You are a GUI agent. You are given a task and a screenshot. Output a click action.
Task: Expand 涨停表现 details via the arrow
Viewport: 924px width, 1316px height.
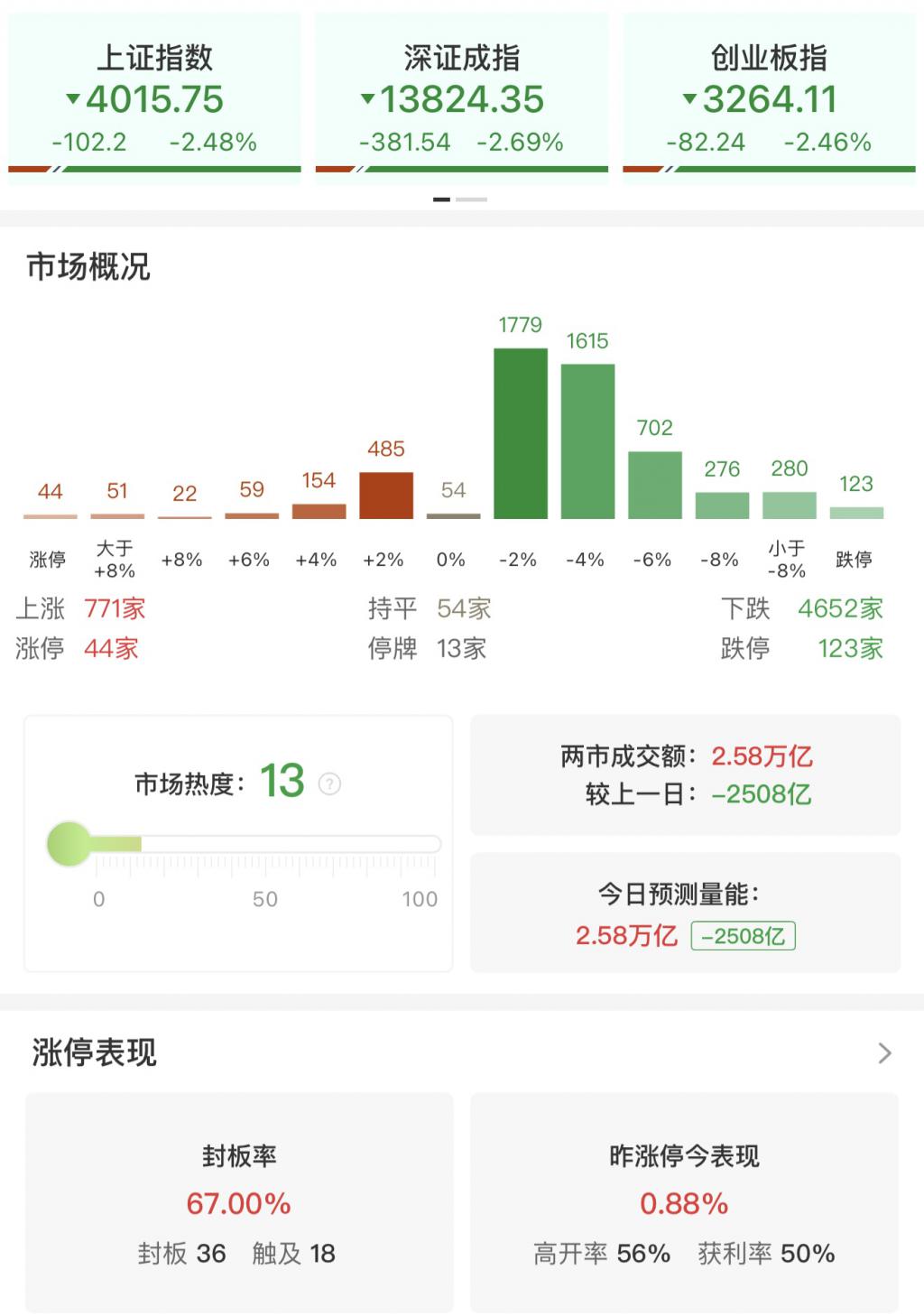[884, 1052]
